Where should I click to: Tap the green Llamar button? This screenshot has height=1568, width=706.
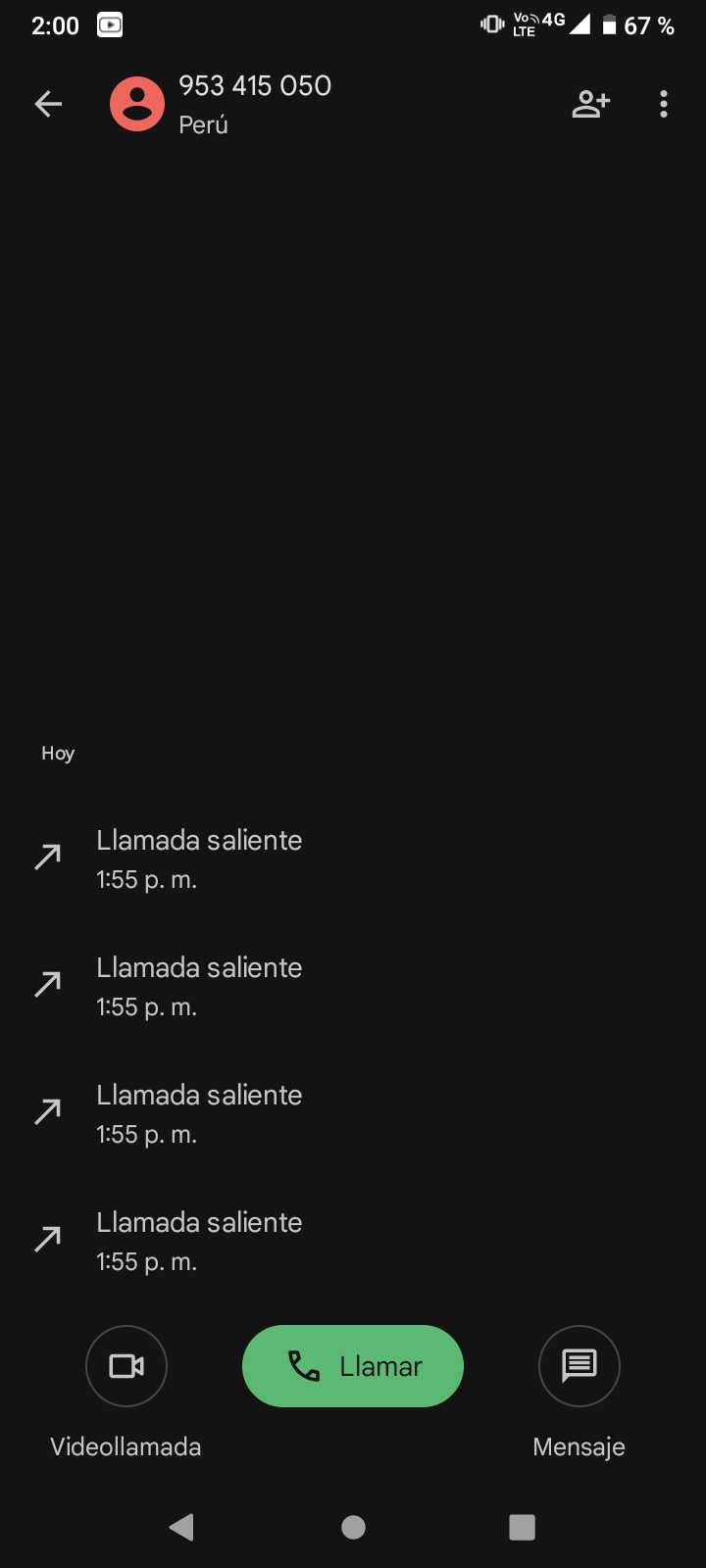[353, 1366]
